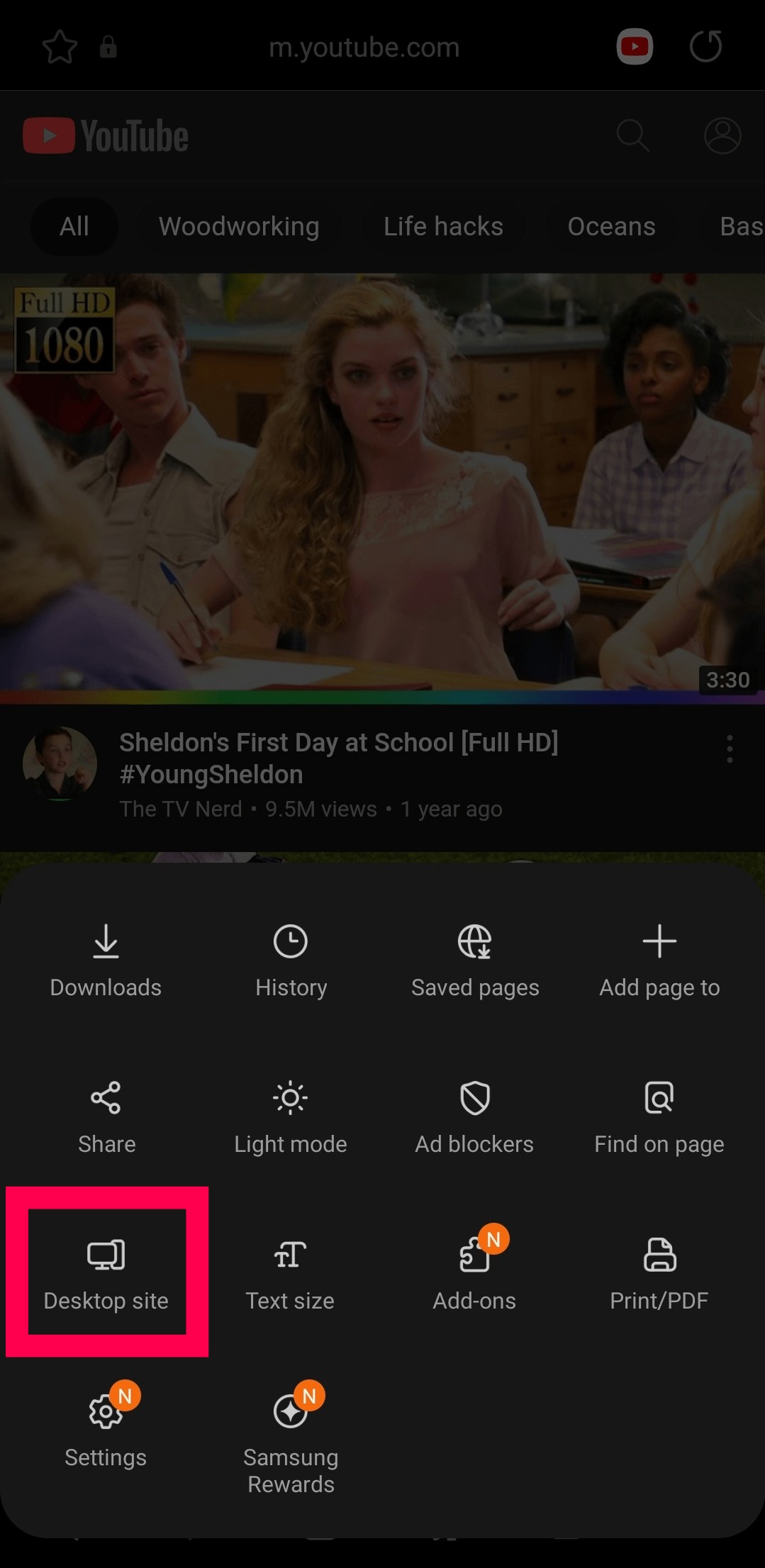Tap the m.youtube.com address bar
This screenshot has width=765, height=1568.
(x=364, y=47)
